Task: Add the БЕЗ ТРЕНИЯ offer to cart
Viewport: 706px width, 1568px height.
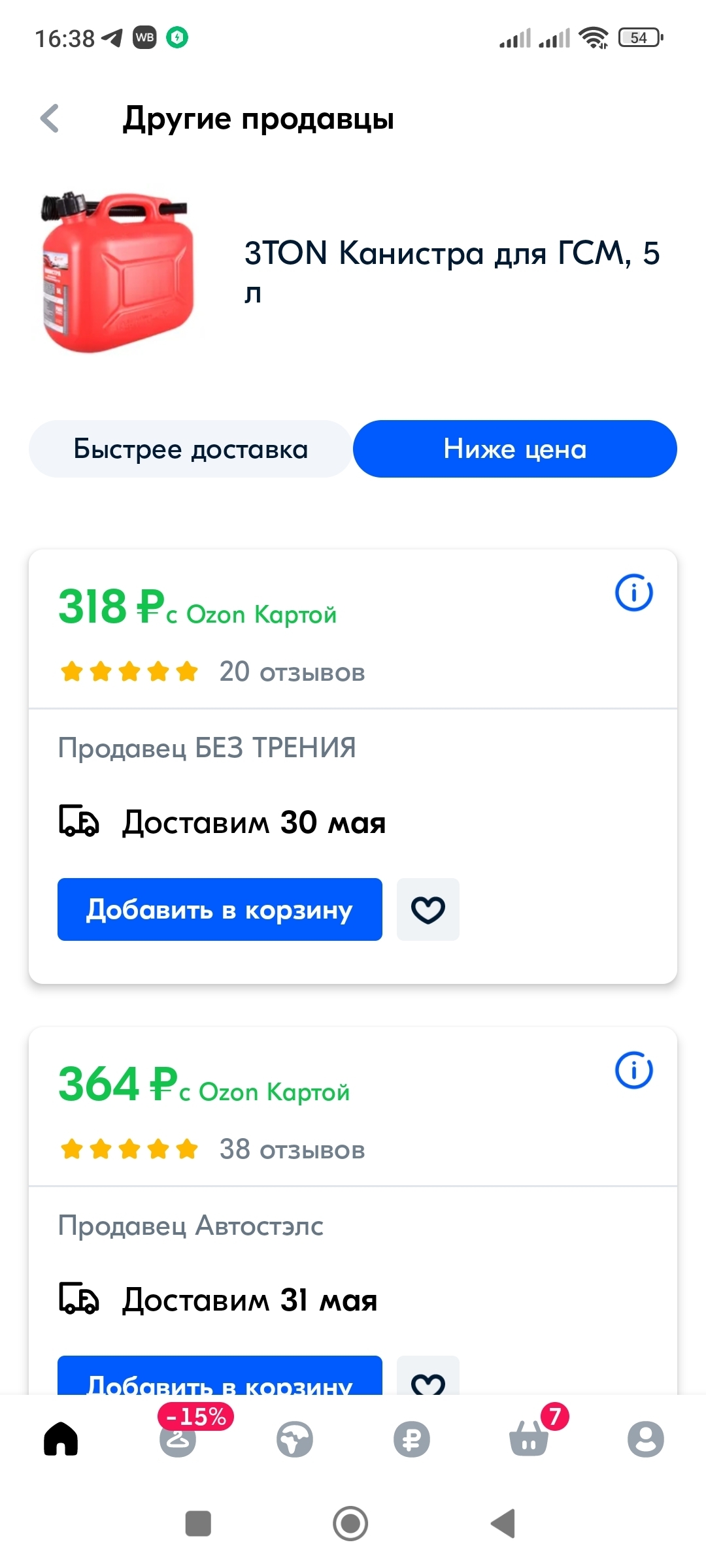Action: [x=220, y=909]
